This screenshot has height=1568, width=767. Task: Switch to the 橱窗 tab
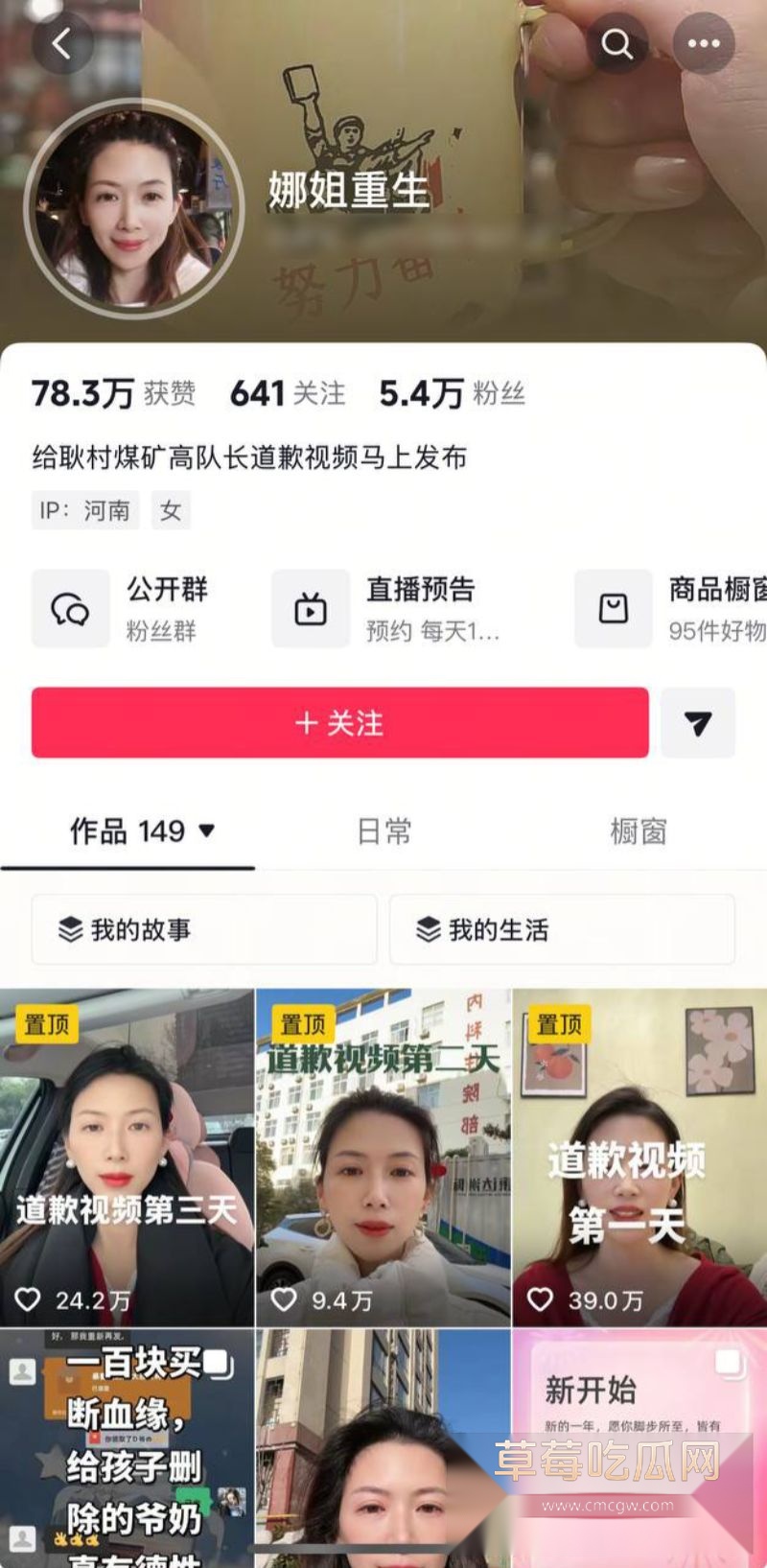639,832
